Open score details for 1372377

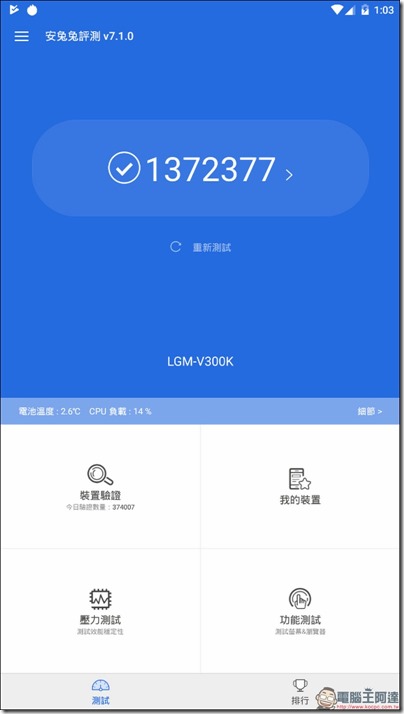click(x=200, y=168)
